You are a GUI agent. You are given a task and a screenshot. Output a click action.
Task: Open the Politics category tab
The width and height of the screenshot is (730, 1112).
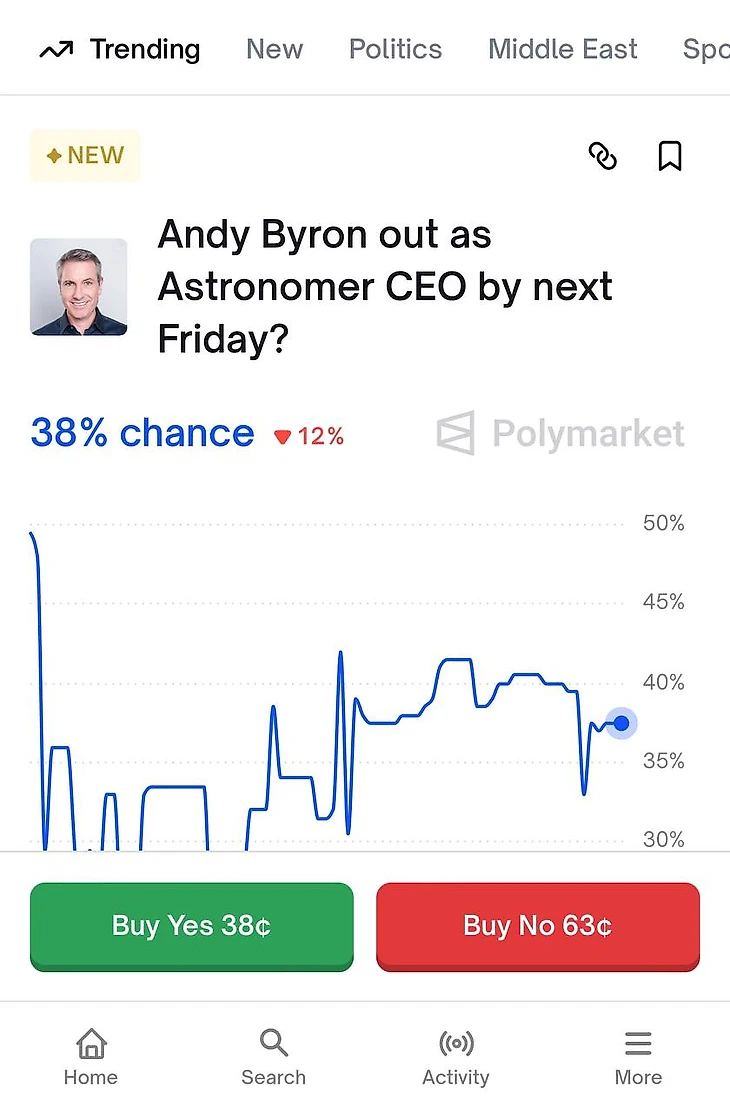(395, 49)
